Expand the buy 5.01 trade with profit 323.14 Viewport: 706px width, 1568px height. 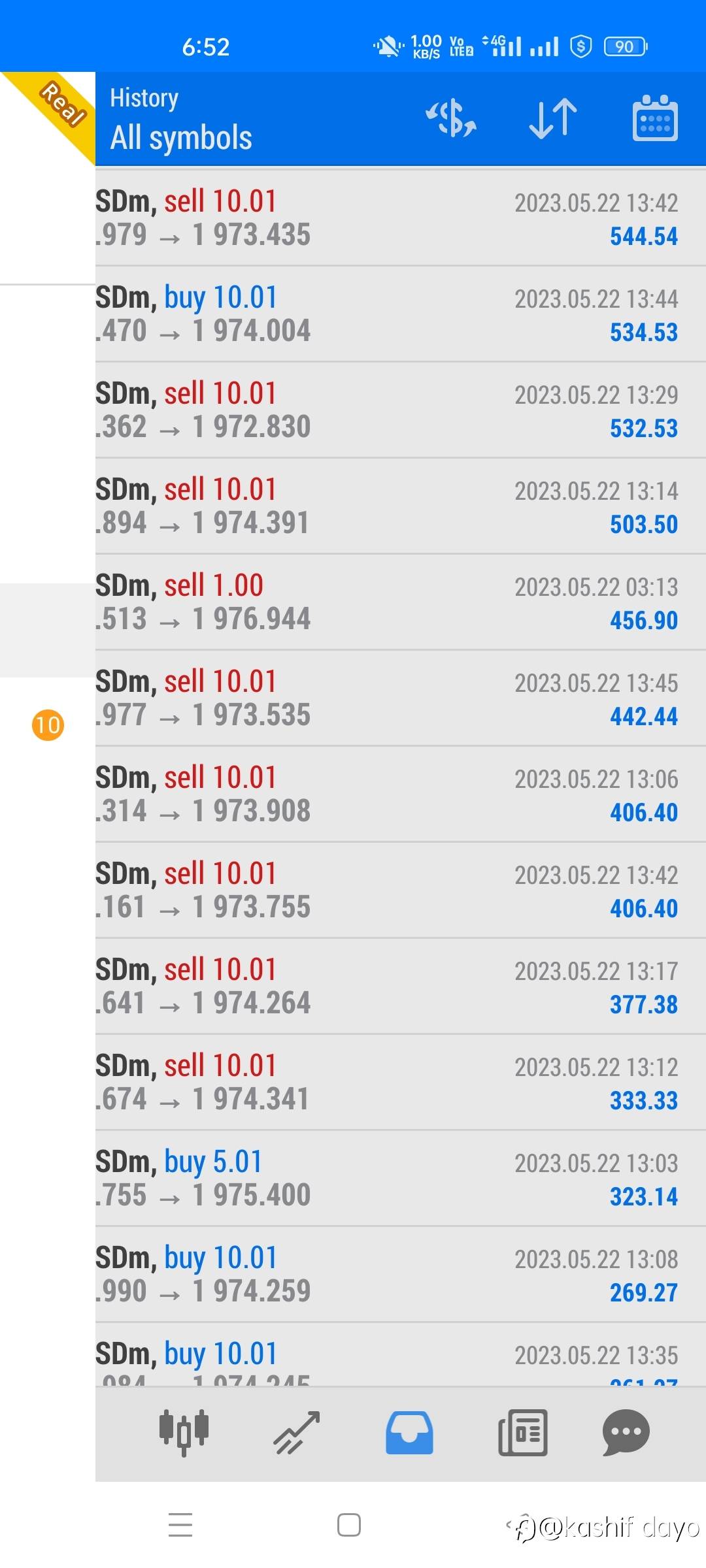point(401,1179)
